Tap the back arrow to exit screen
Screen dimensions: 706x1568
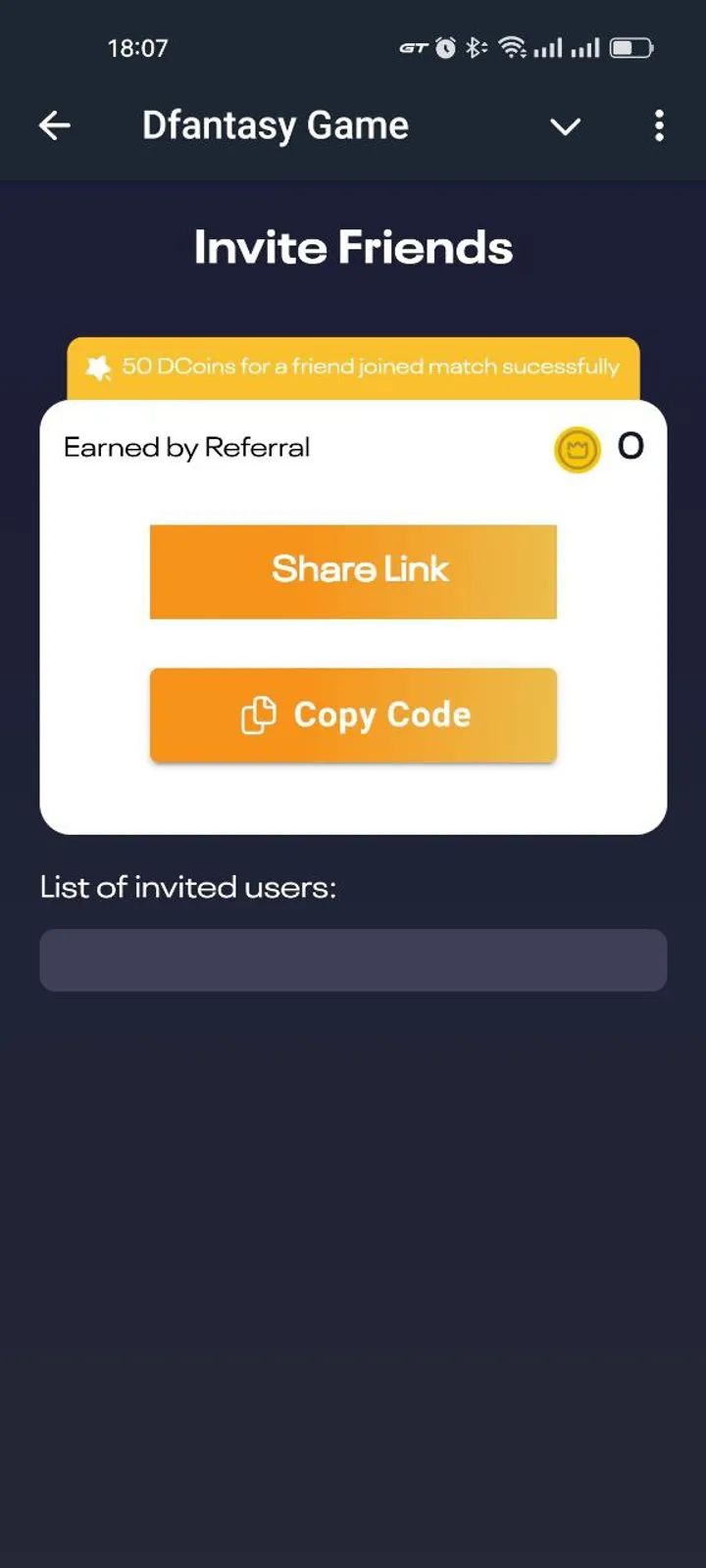(x=55, y=125)
